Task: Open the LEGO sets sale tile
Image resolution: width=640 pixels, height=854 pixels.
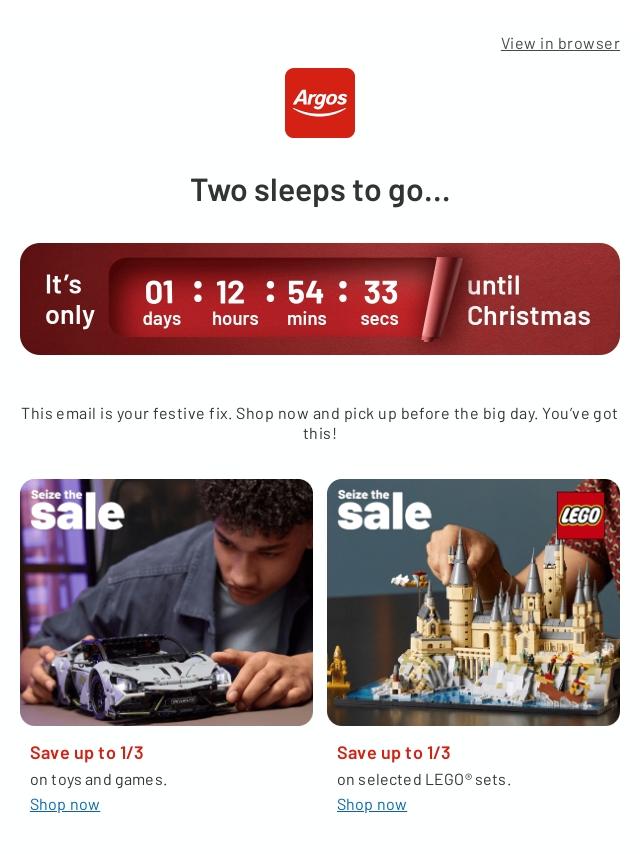Action: tap(473, 602)
